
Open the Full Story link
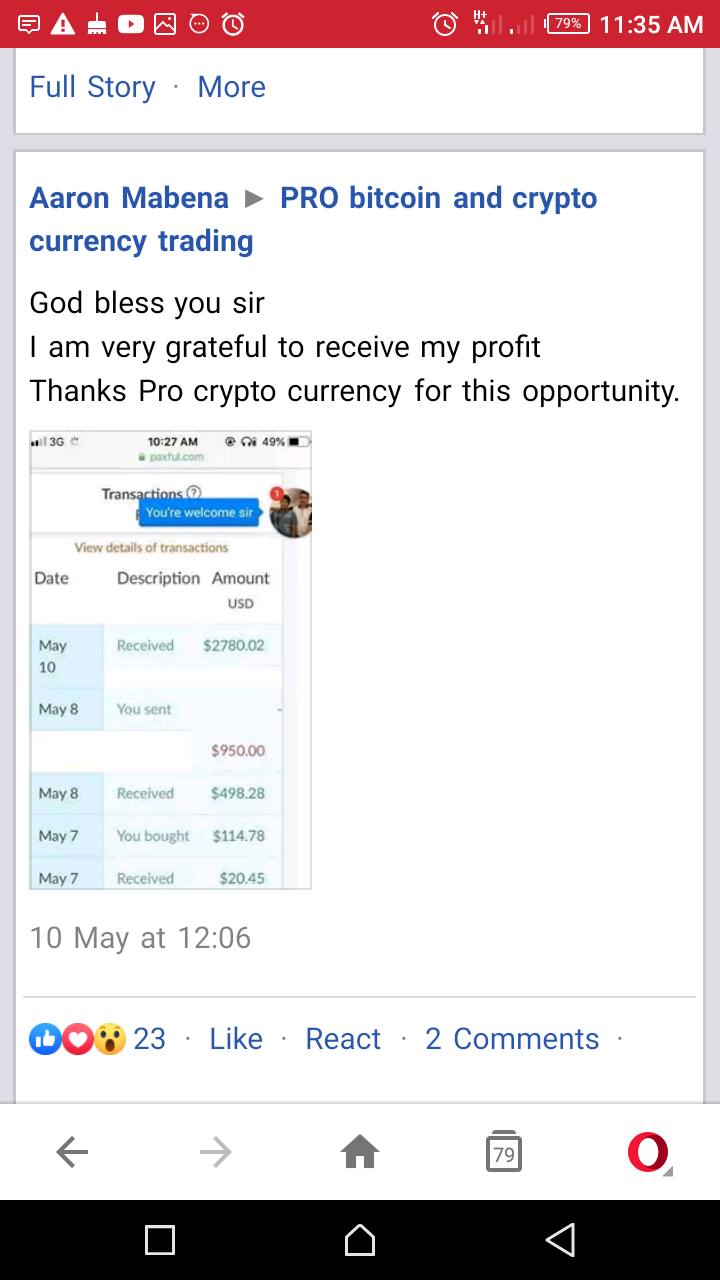[92, 87]
